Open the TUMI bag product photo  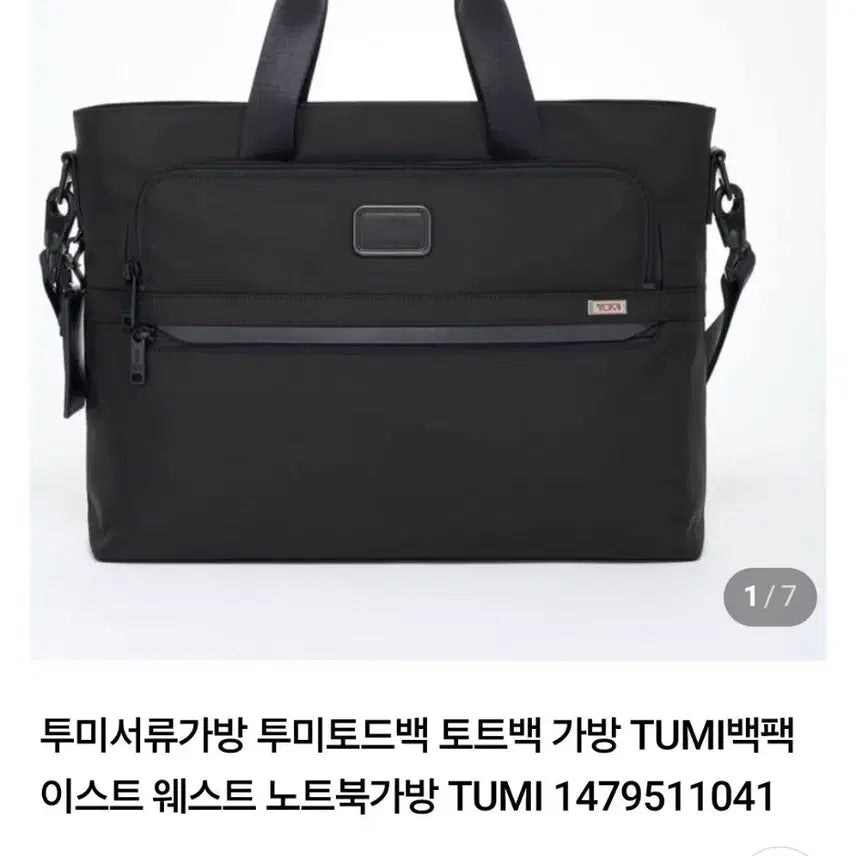pyautogui.click(x=400, y=330)
